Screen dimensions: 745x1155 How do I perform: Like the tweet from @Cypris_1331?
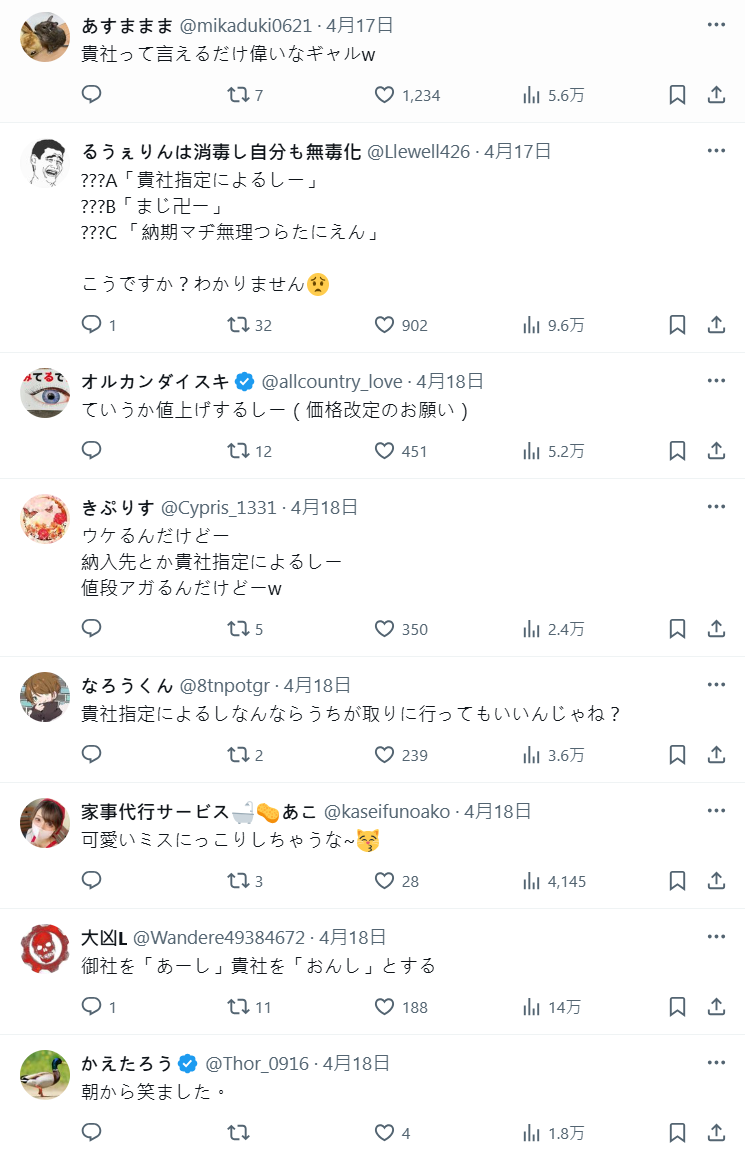coord(385,629)
